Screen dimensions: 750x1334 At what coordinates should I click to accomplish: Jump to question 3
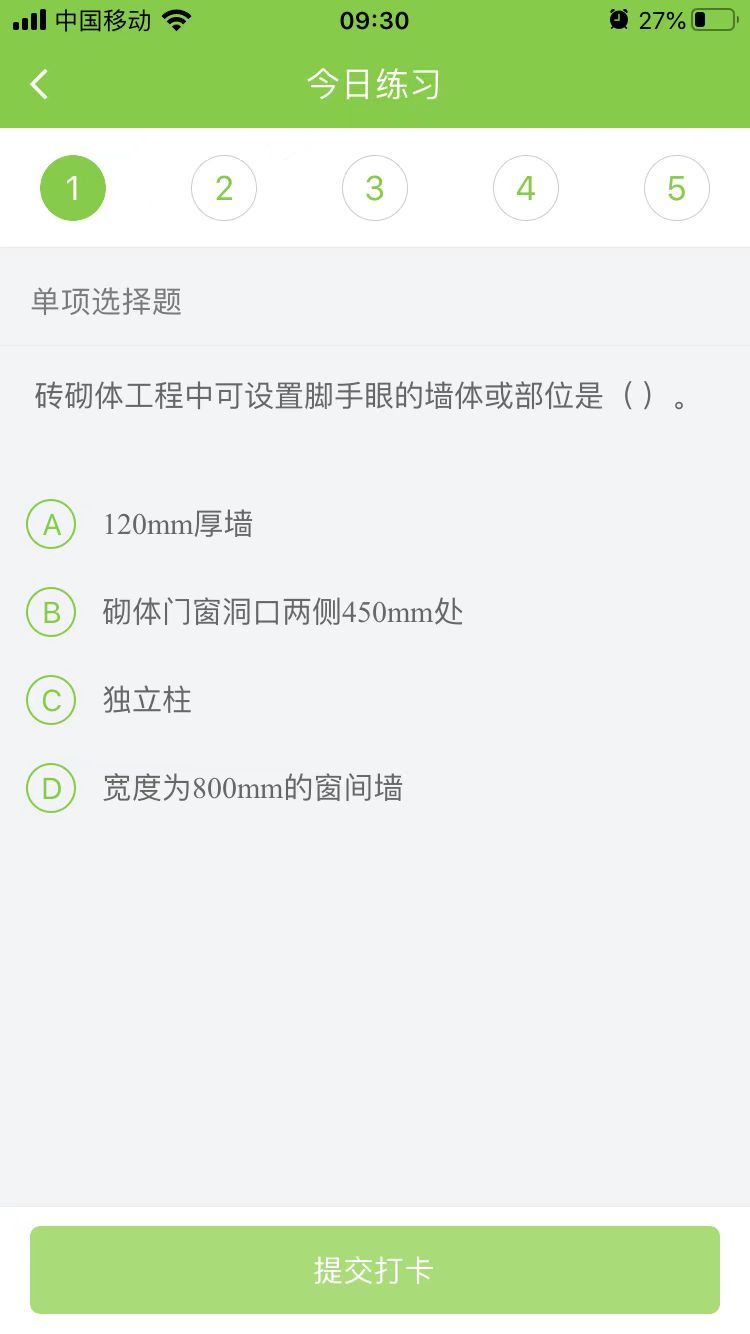pyautogui.click(x=375, y=188)
